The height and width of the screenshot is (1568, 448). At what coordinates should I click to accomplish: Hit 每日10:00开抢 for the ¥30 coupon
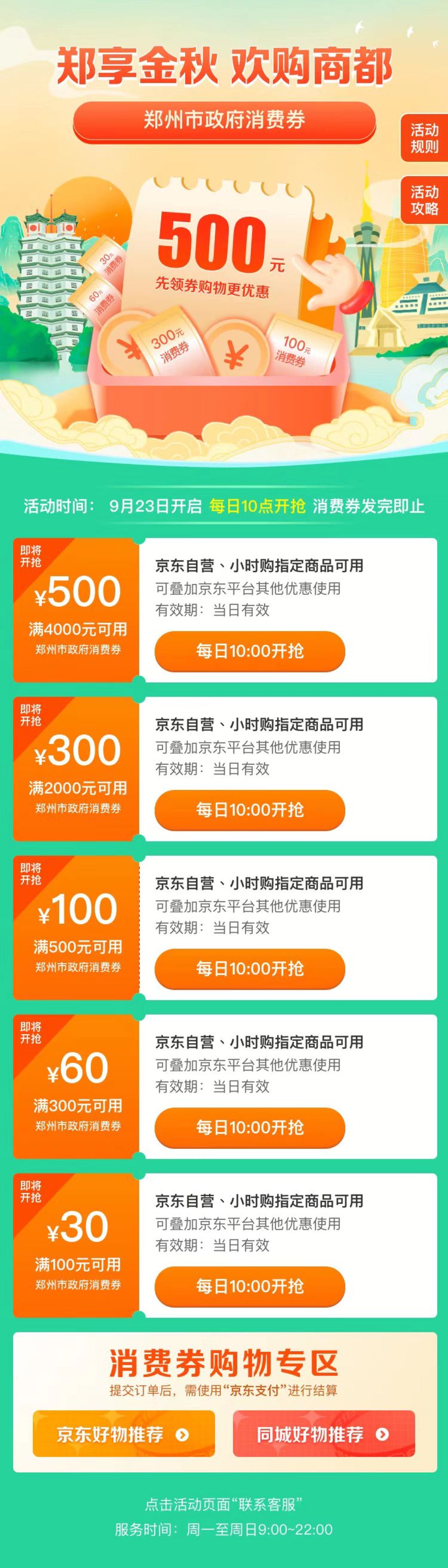(249, 1286)
